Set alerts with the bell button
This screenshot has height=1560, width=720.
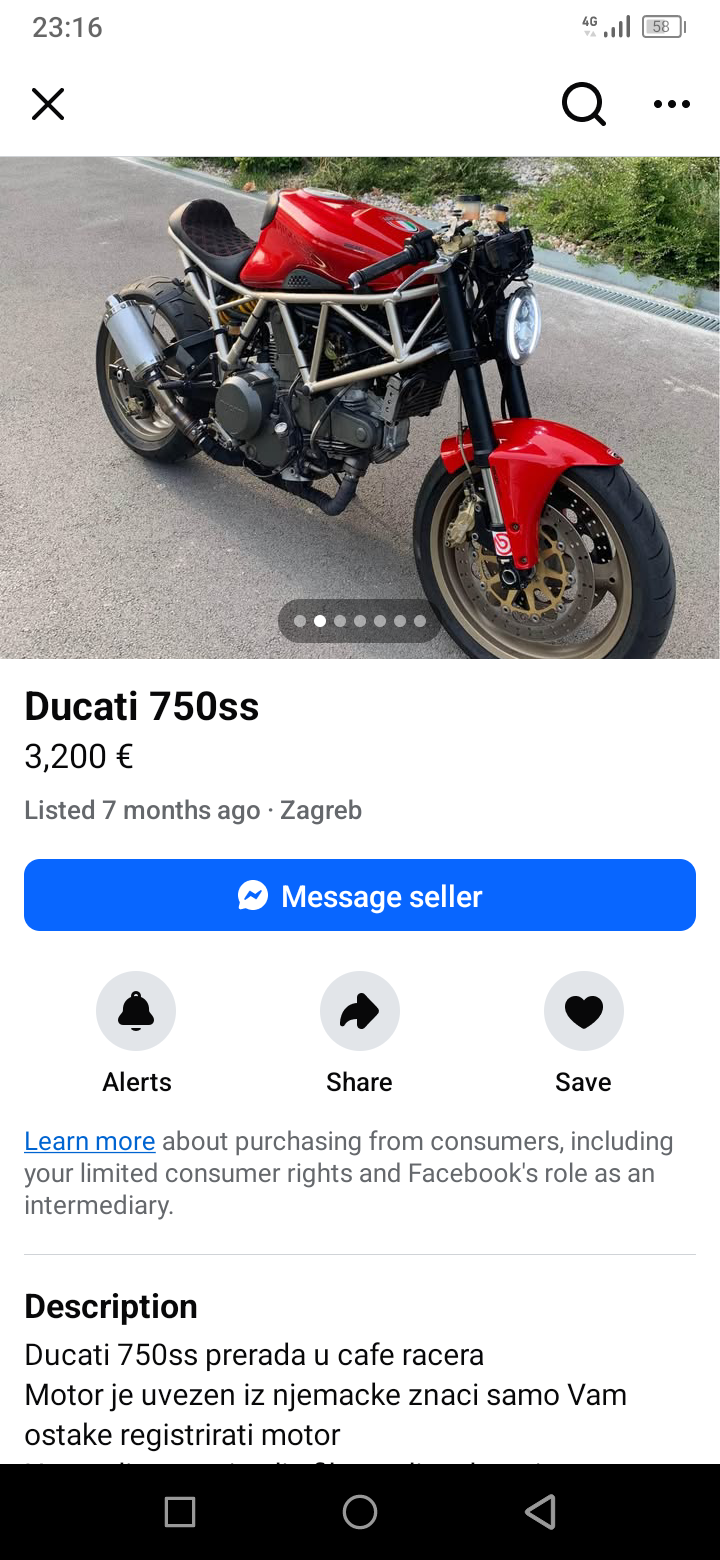click(x=136, y=1011)
